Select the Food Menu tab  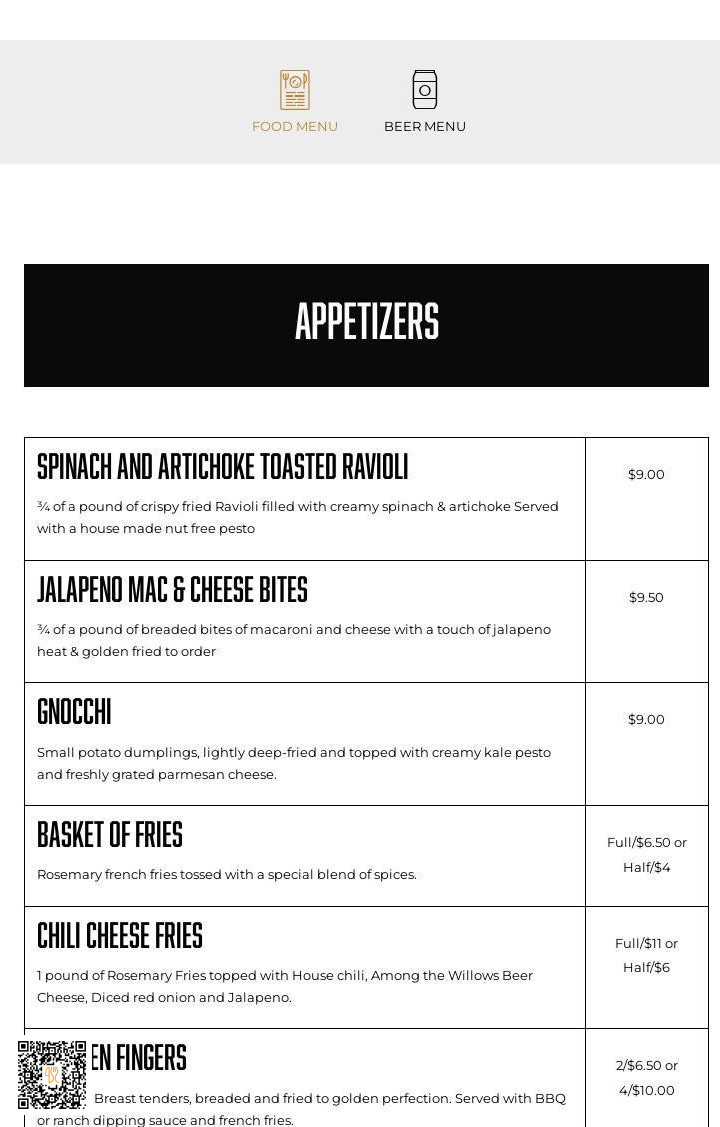(295, 102)
